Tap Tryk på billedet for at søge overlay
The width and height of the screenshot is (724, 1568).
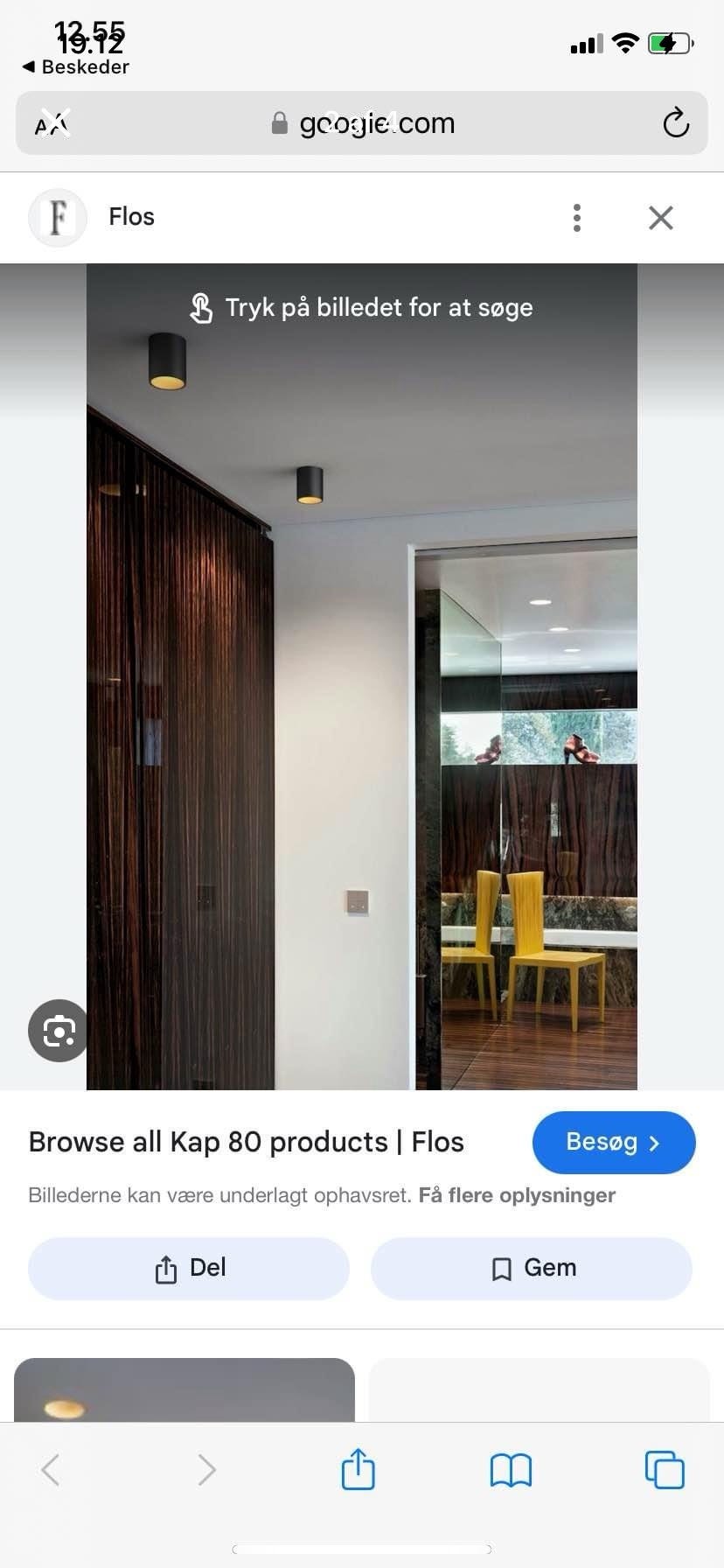[362, 307]
